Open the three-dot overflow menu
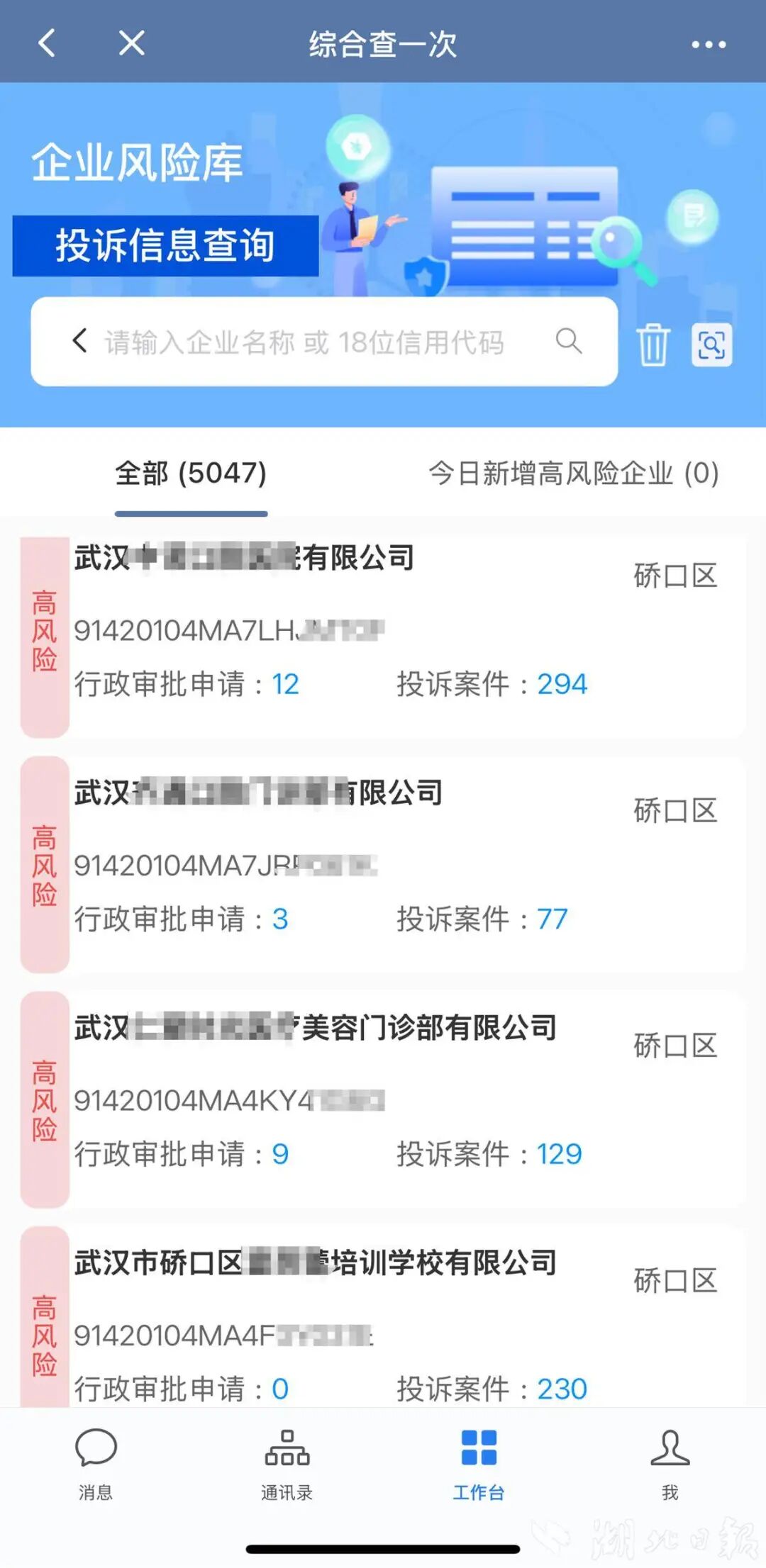Viewport: 766px width, 1568px height. (709, 45)
